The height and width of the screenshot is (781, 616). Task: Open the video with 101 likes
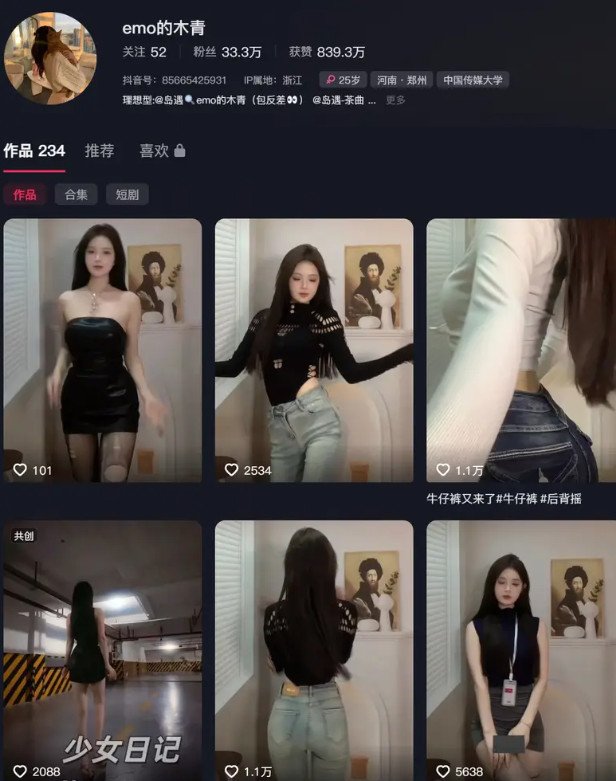pyautogui.click(x=102, y=350)
